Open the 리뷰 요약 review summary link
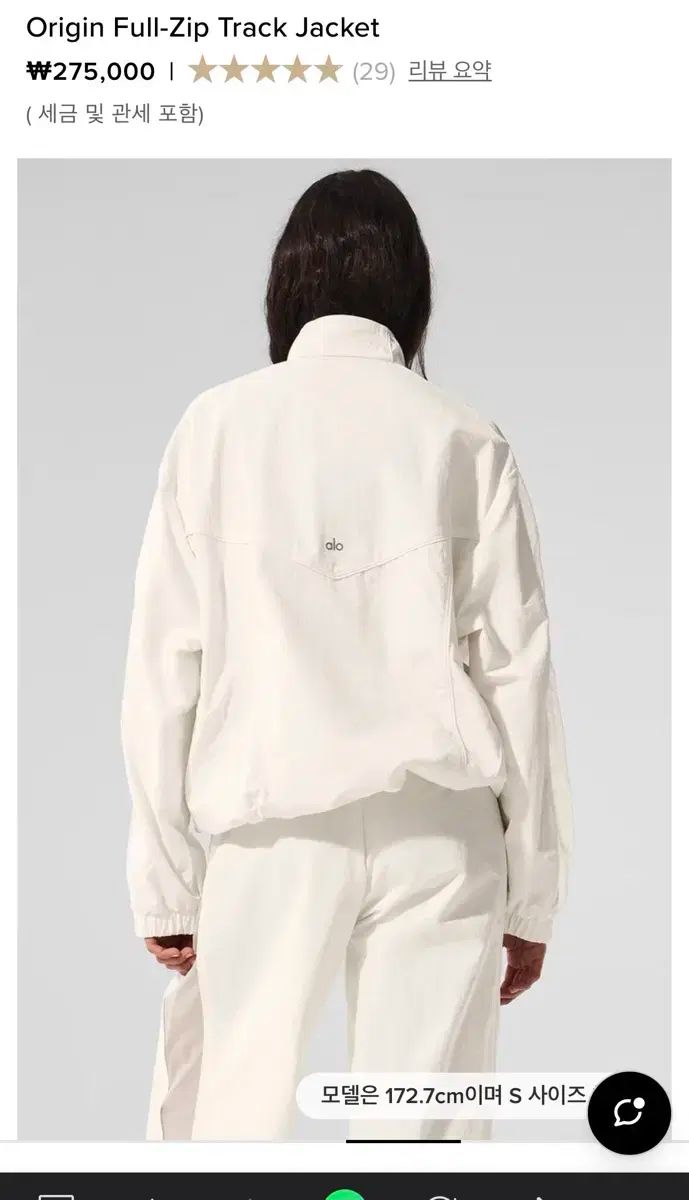Image resolution: width=689 pixels, height=1200 pixels. tap(449, 71)
